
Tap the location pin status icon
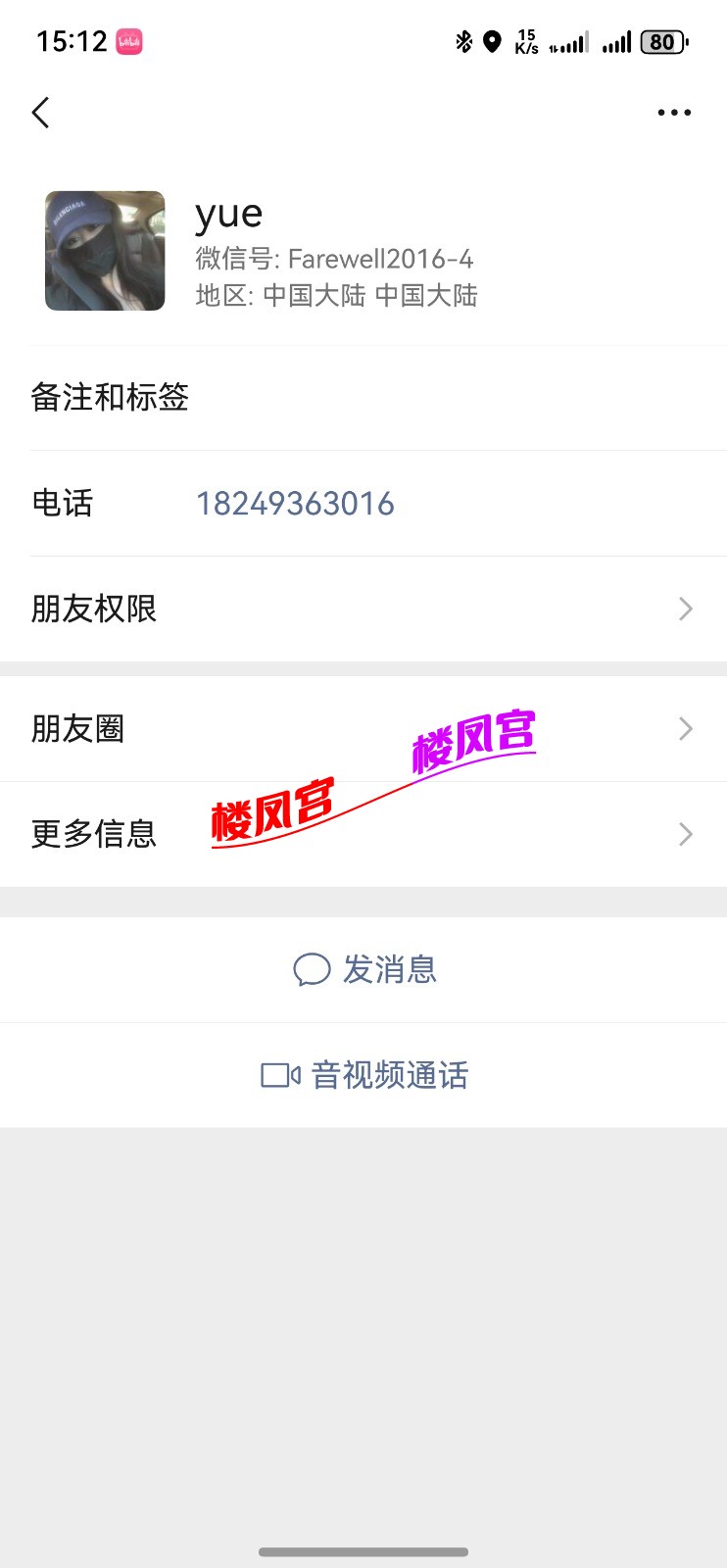(x=492, y=42)
